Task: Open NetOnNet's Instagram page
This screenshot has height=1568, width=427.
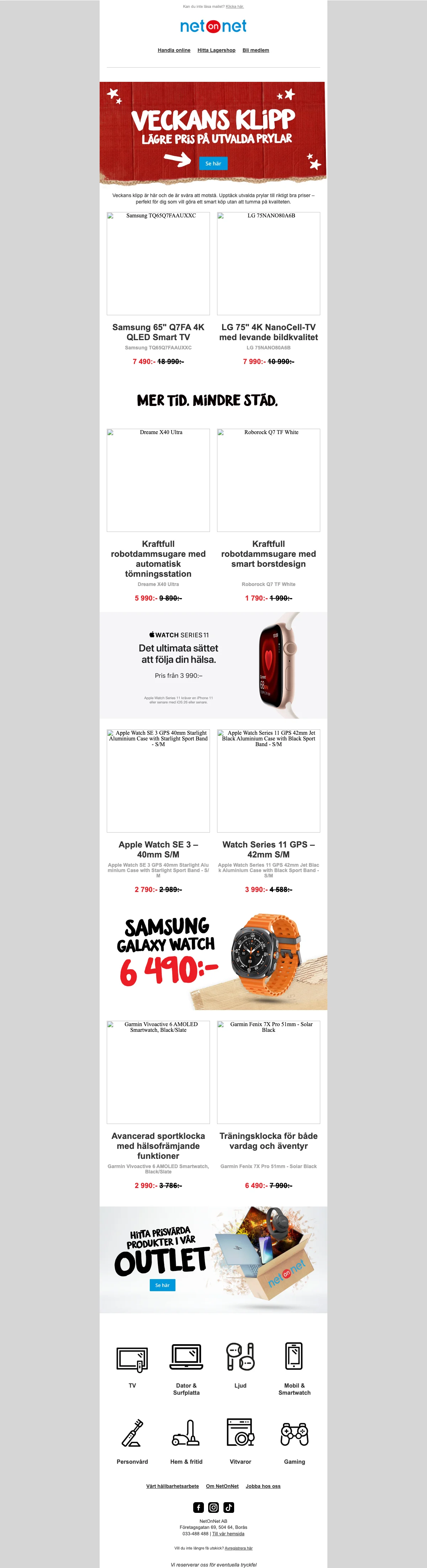Action: pyautogui.click(x=213, y=1507)
